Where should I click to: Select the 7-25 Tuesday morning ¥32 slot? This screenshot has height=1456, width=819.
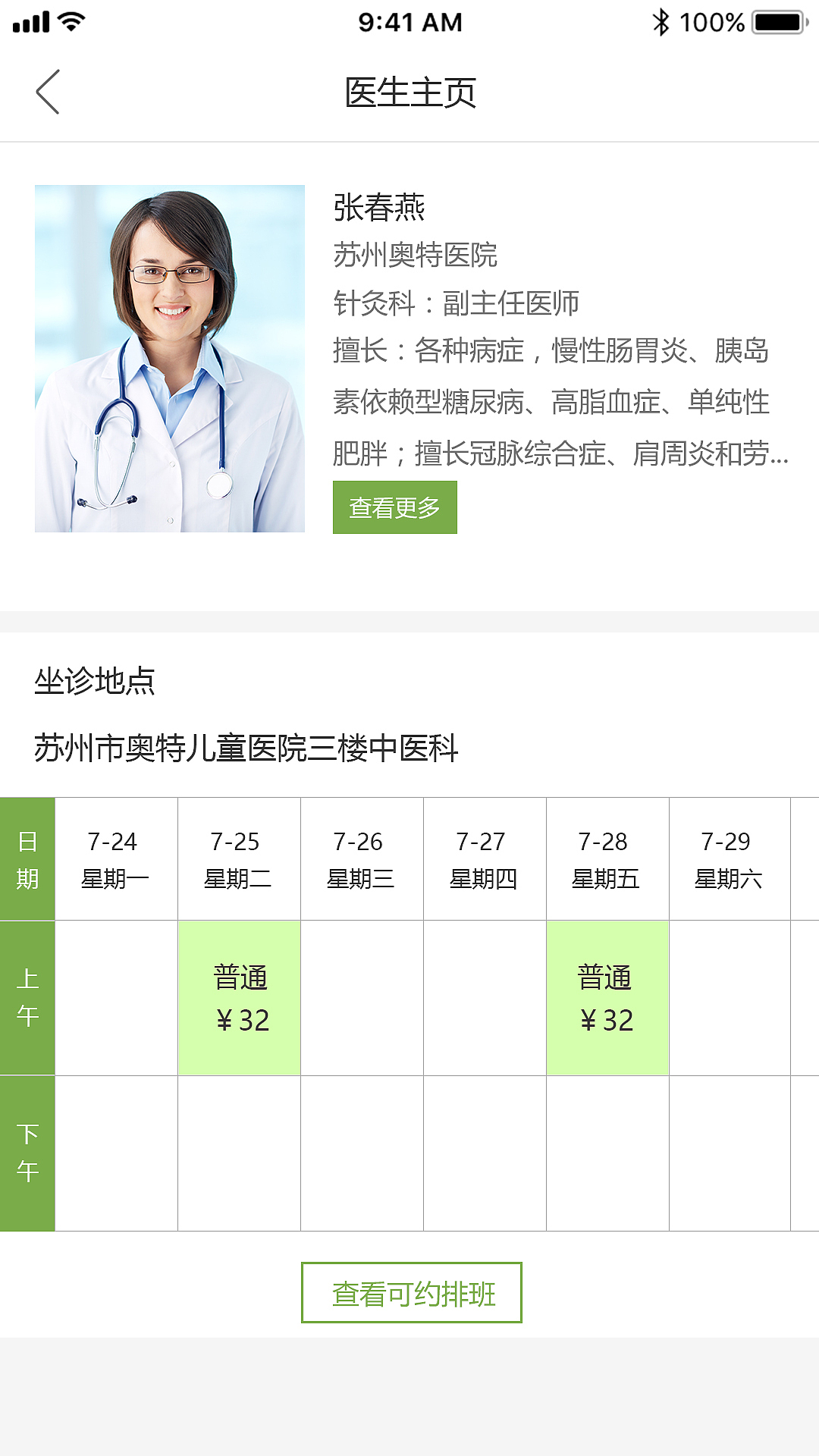point(240,998)
